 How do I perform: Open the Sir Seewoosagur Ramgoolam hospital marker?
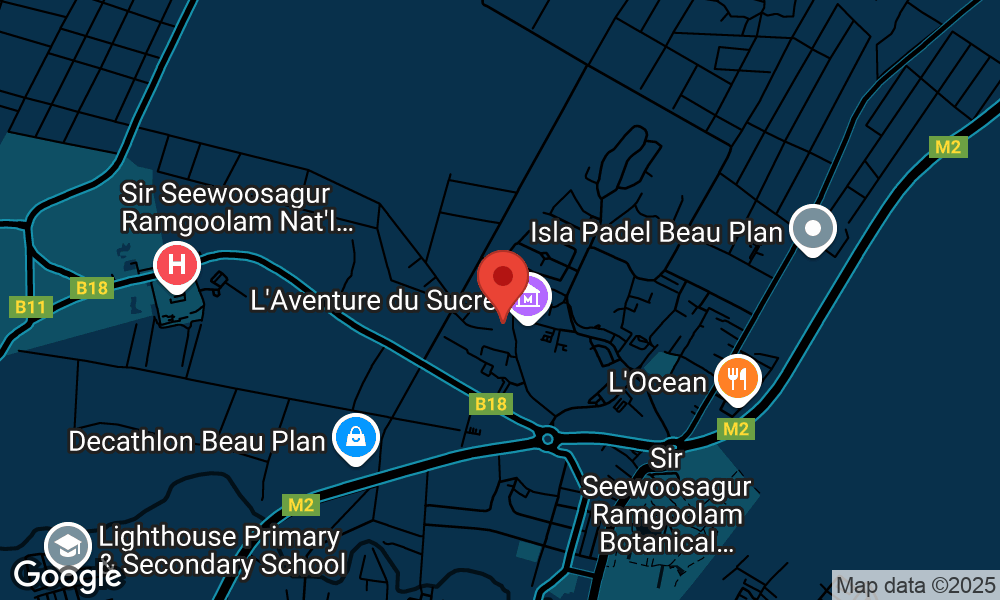click(177, 266)
